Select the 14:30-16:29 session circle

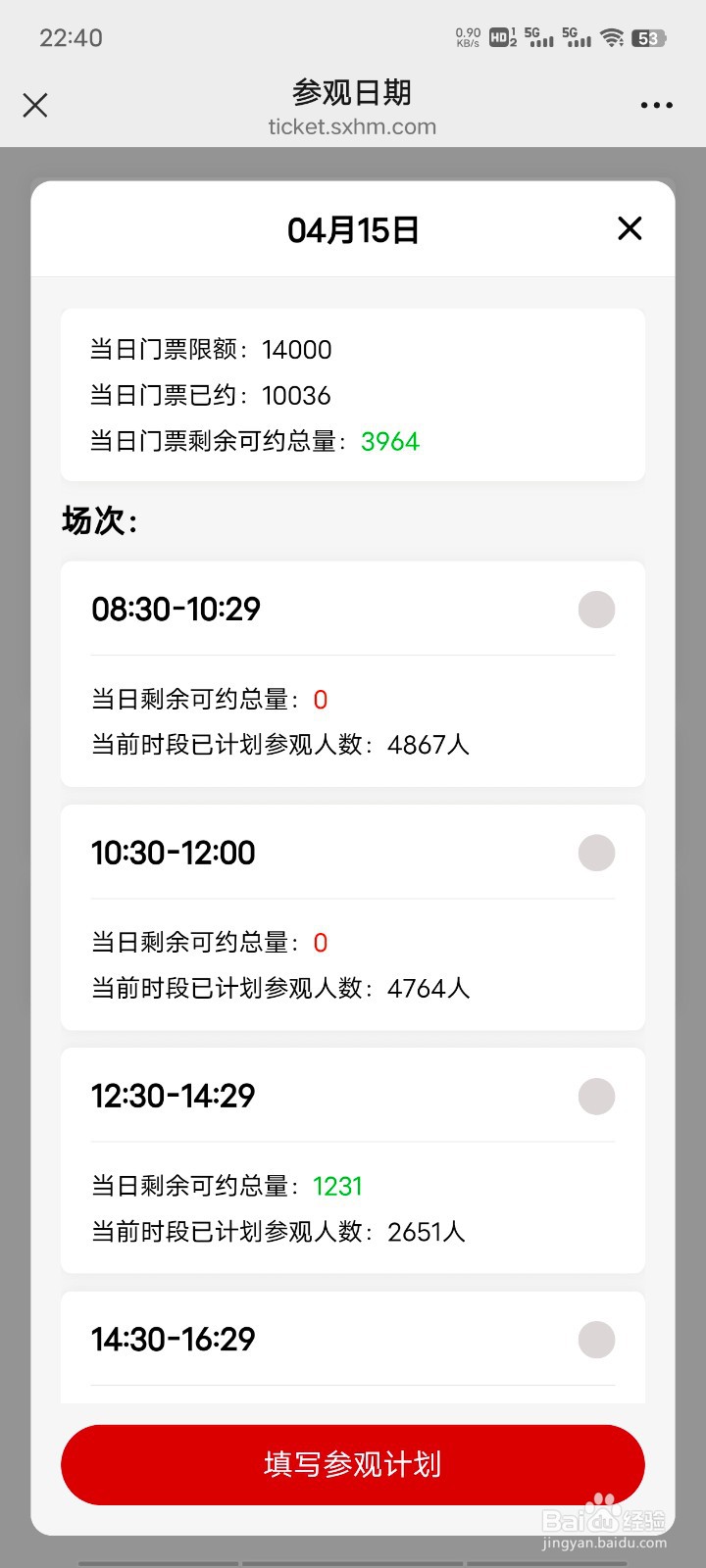(x=595, y=1340)
